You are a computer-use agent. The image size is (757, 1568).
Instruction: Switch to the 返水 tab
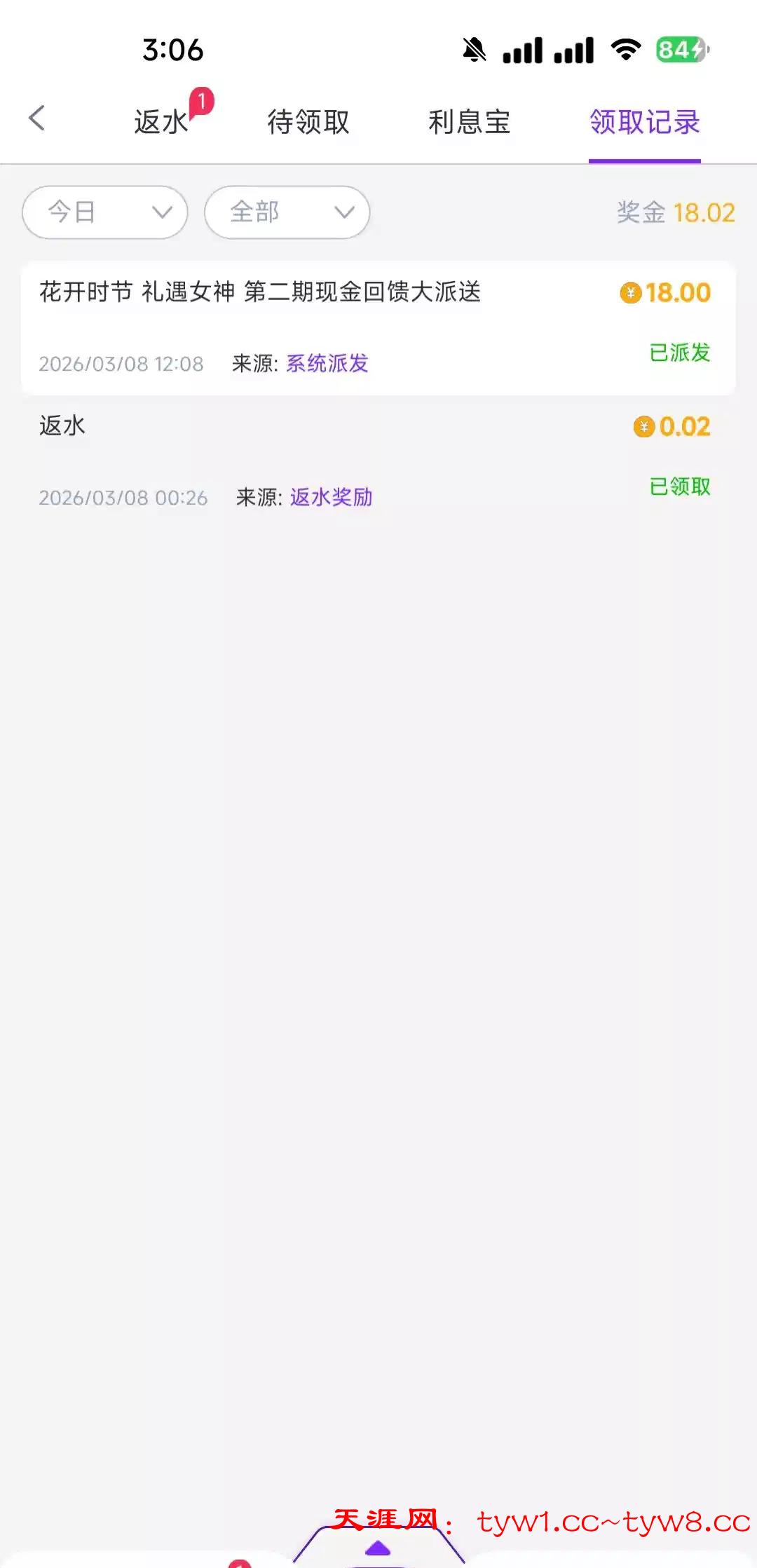pos(162,122)
